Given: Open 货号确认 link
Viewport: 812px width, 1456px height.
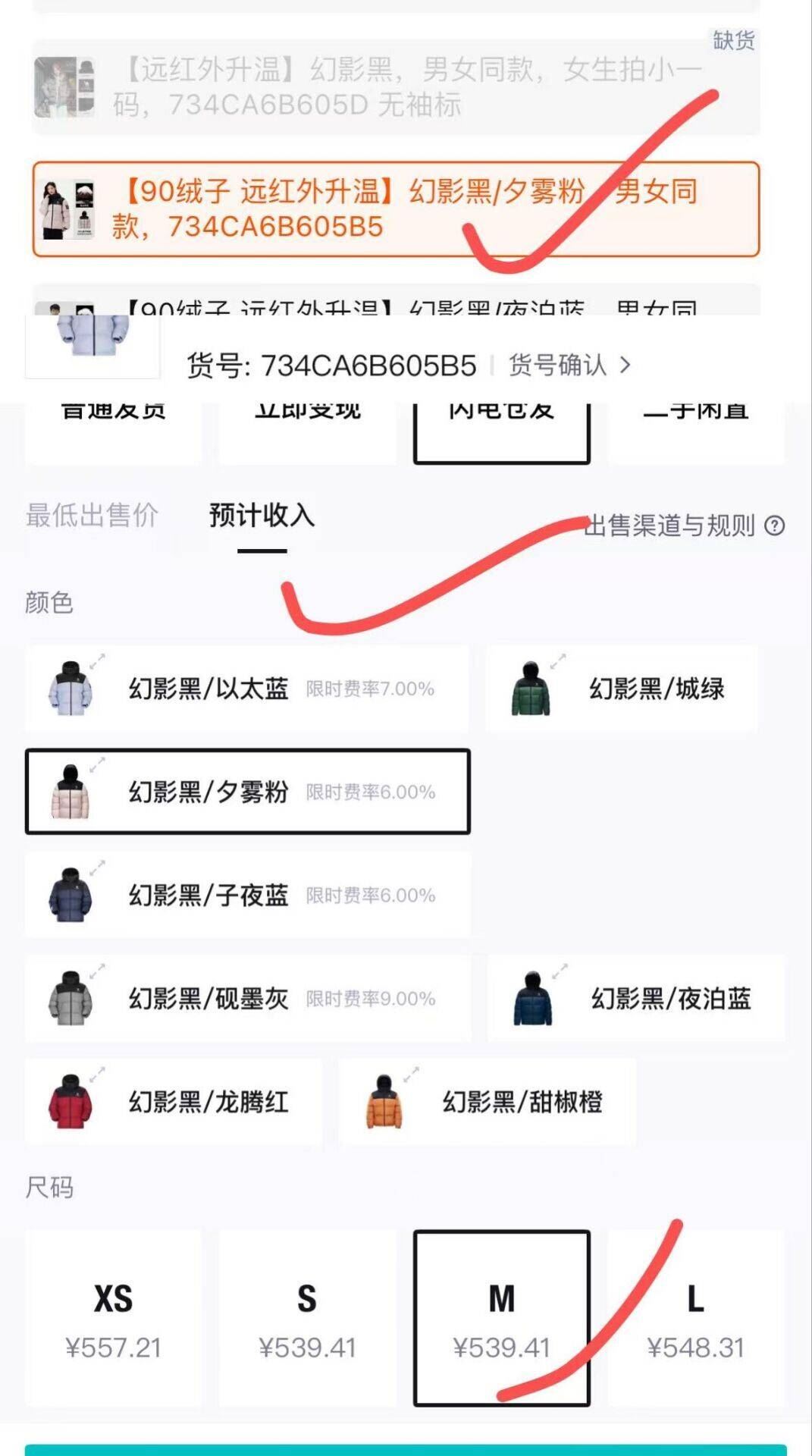Looking at the screenshot, I should pyautogui.click(x=569, y=366).
